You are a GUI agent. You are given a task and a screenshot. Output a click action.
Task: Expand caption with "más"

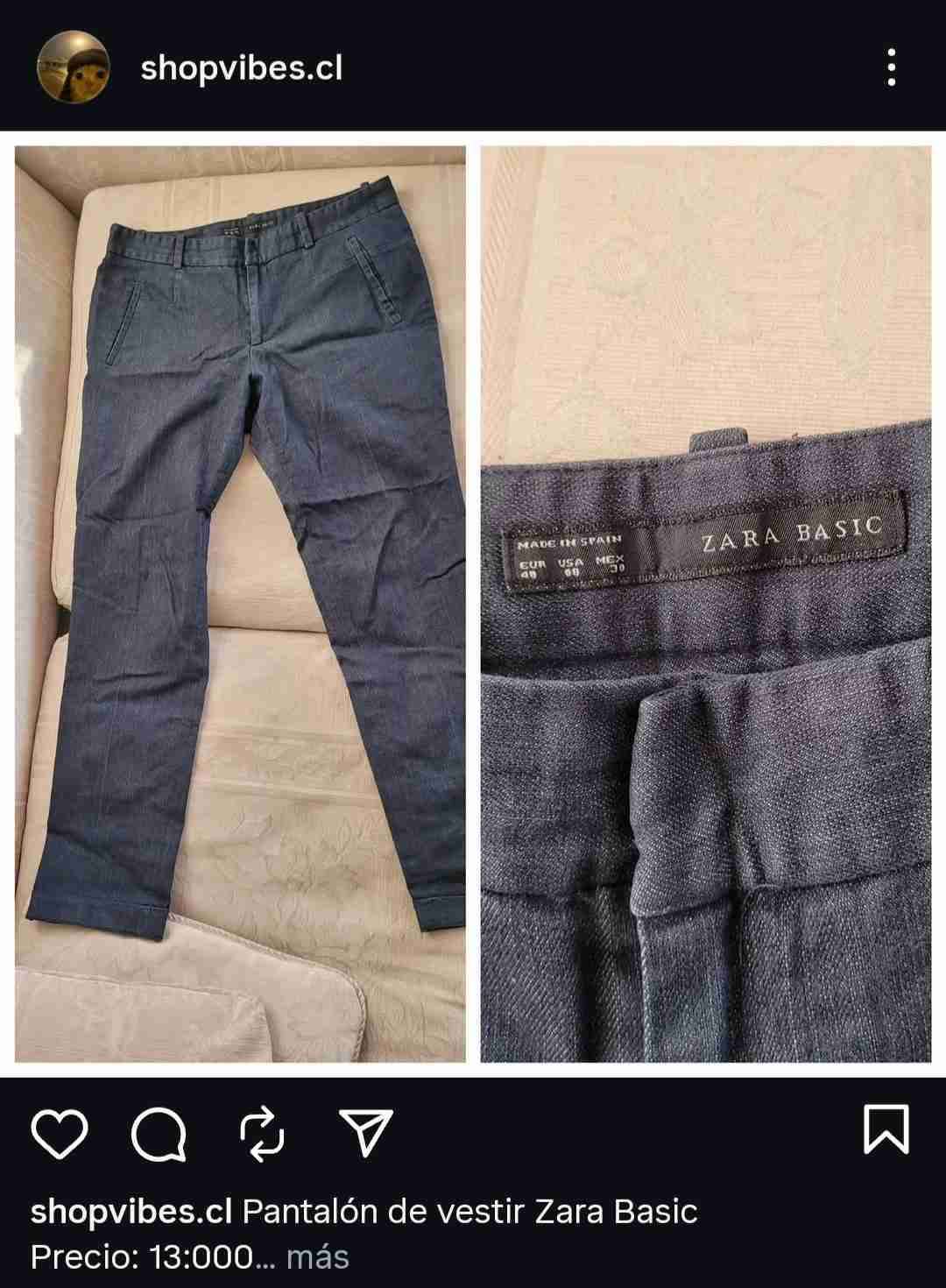click(x=317, y=1256)
